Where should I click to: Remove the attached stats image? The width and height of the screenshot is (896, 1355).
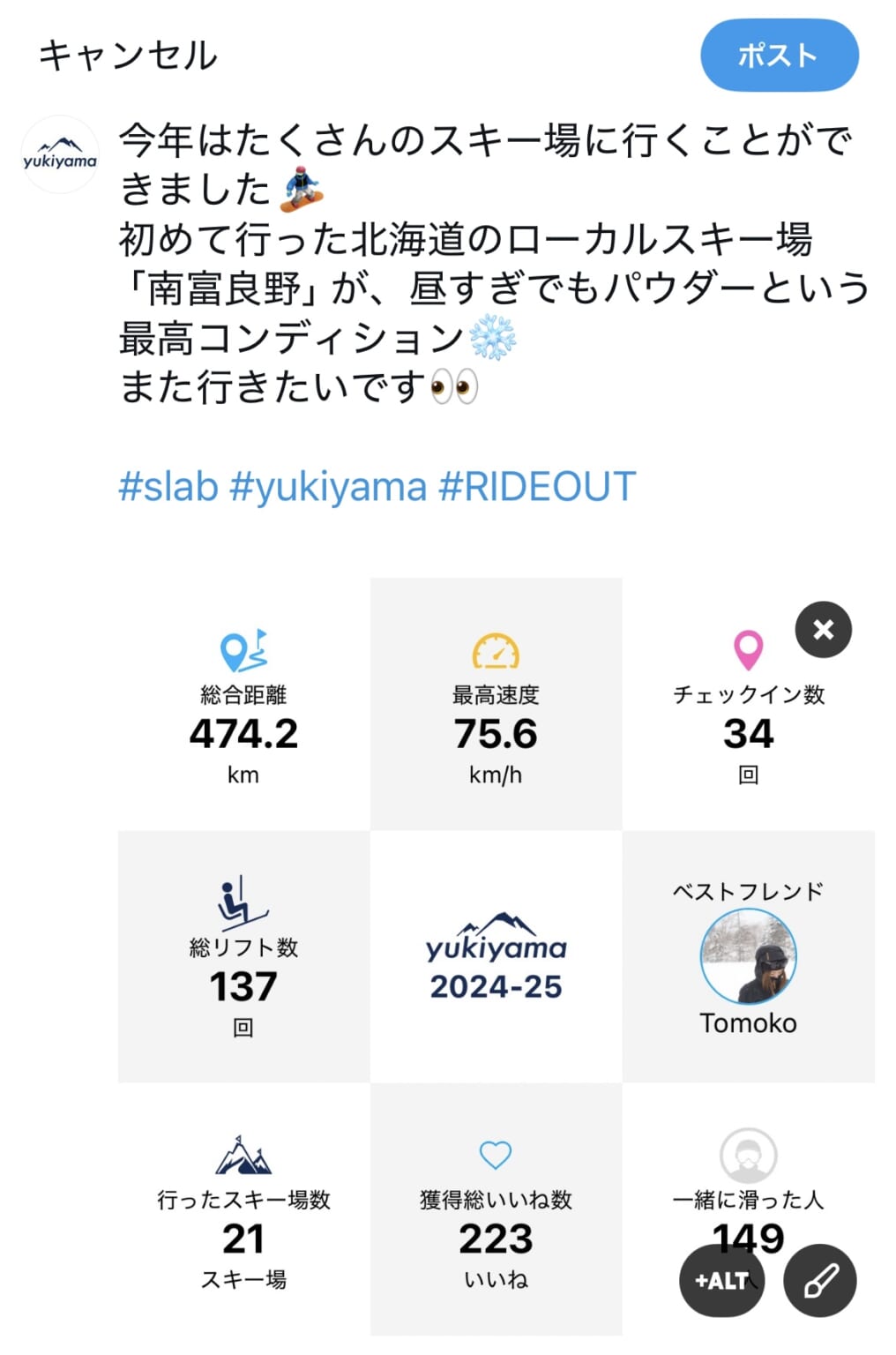pyautogui.click(x=821, y=629)
